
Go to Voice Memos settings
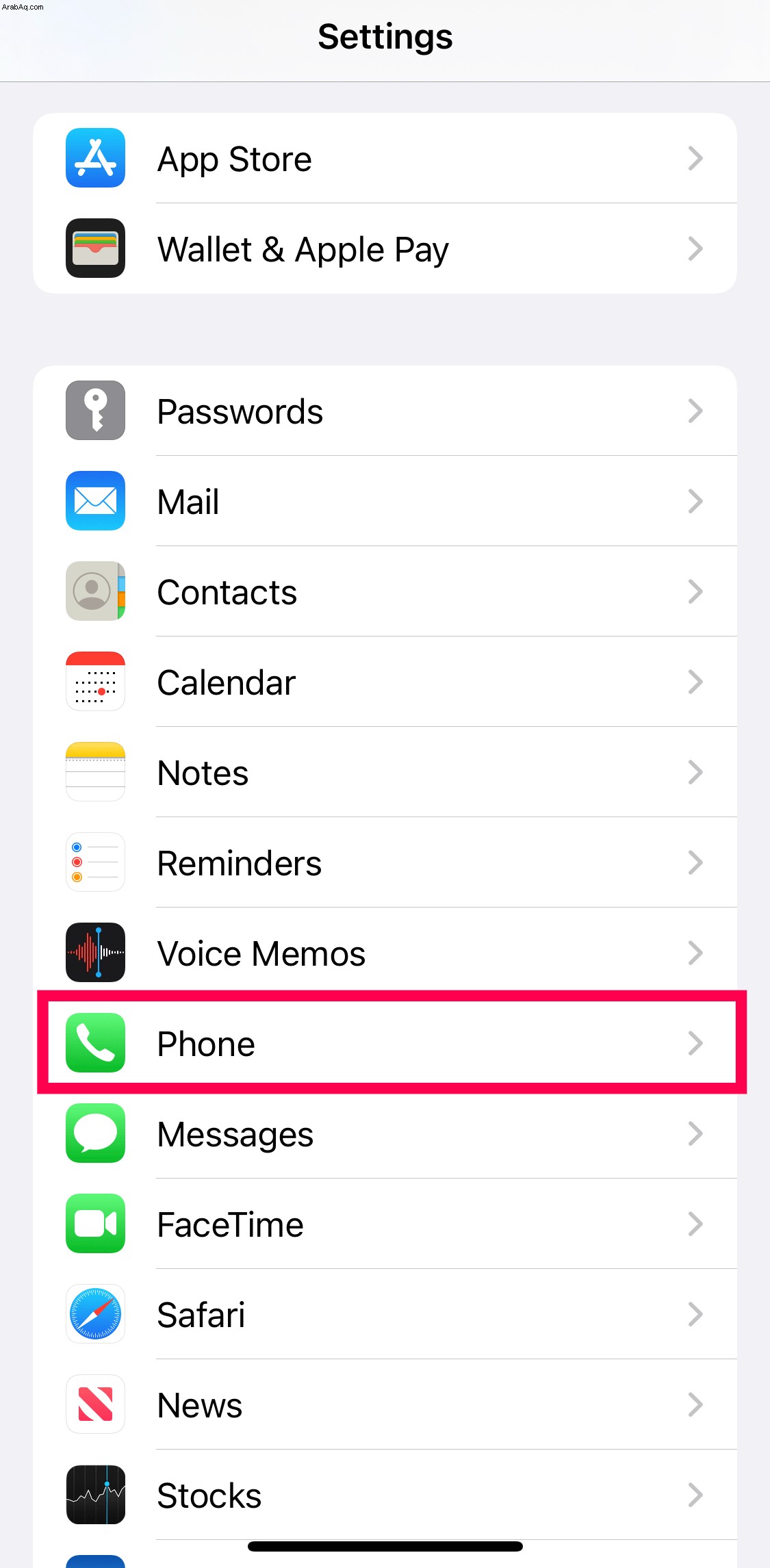(x=385, y=953)
